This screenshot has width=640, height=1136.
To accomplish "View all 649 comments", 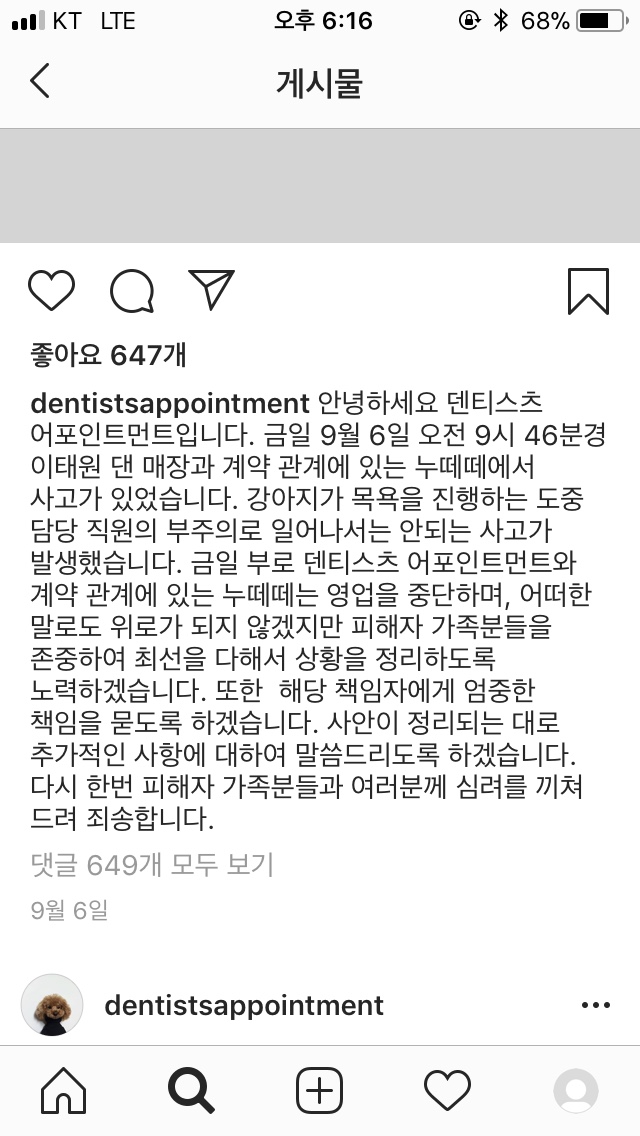I will (152, 864).
